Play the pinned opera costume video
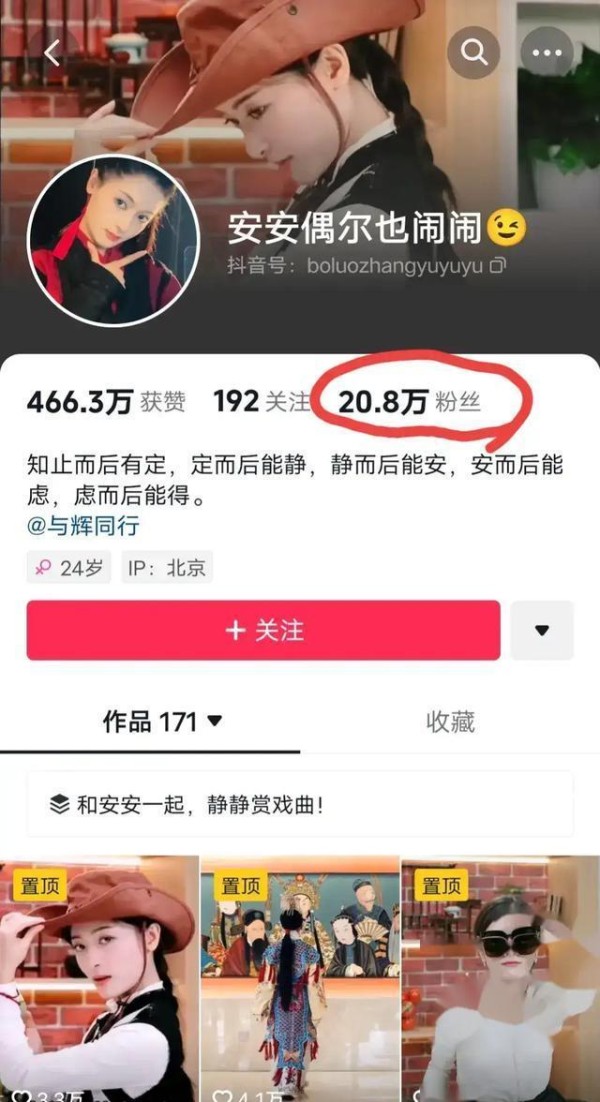This screenshot has height=1102, width=600. click(x=300, y=979)
